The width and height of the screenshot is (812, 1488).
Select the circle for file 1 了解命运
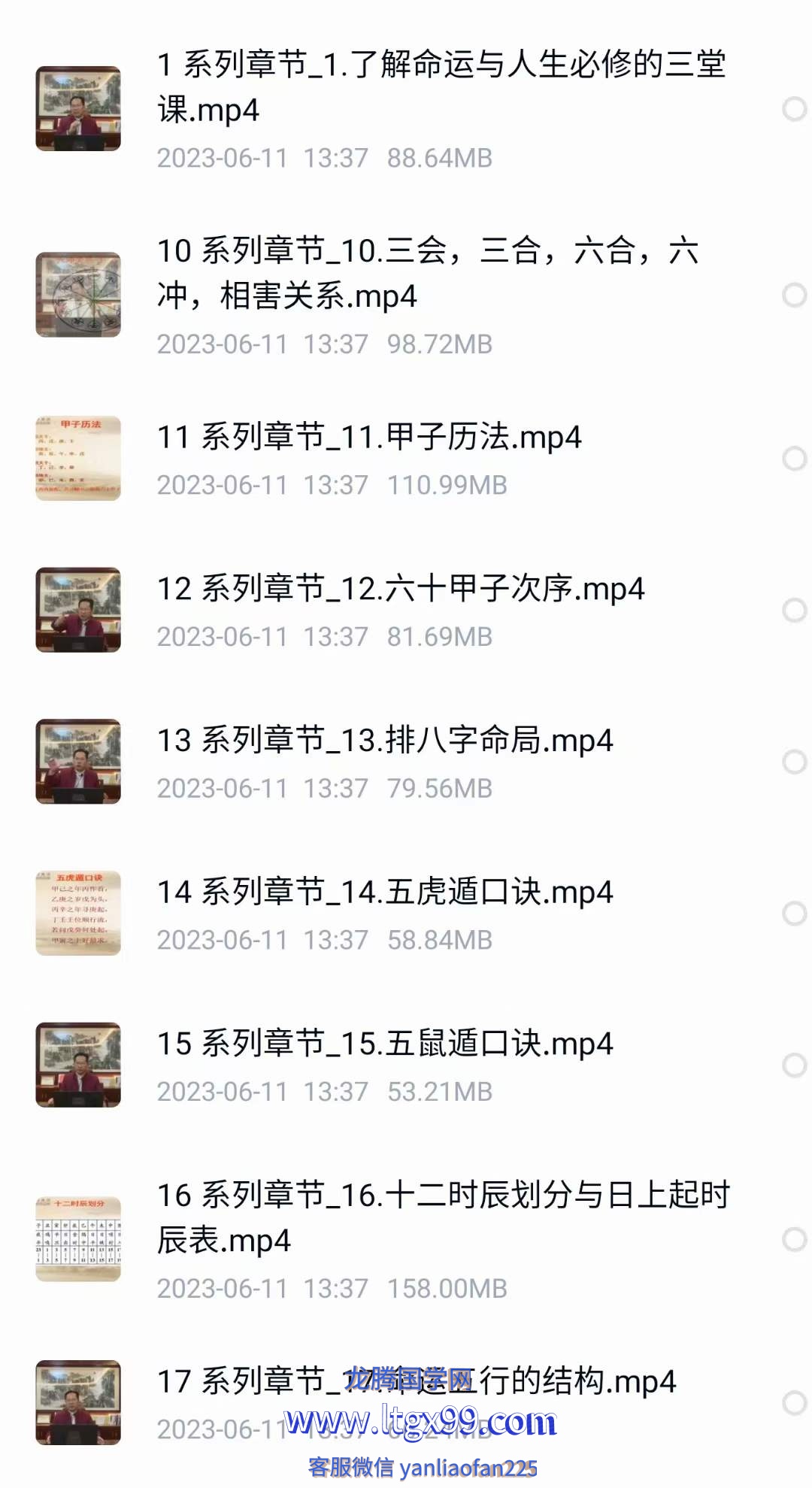point(794,109)
